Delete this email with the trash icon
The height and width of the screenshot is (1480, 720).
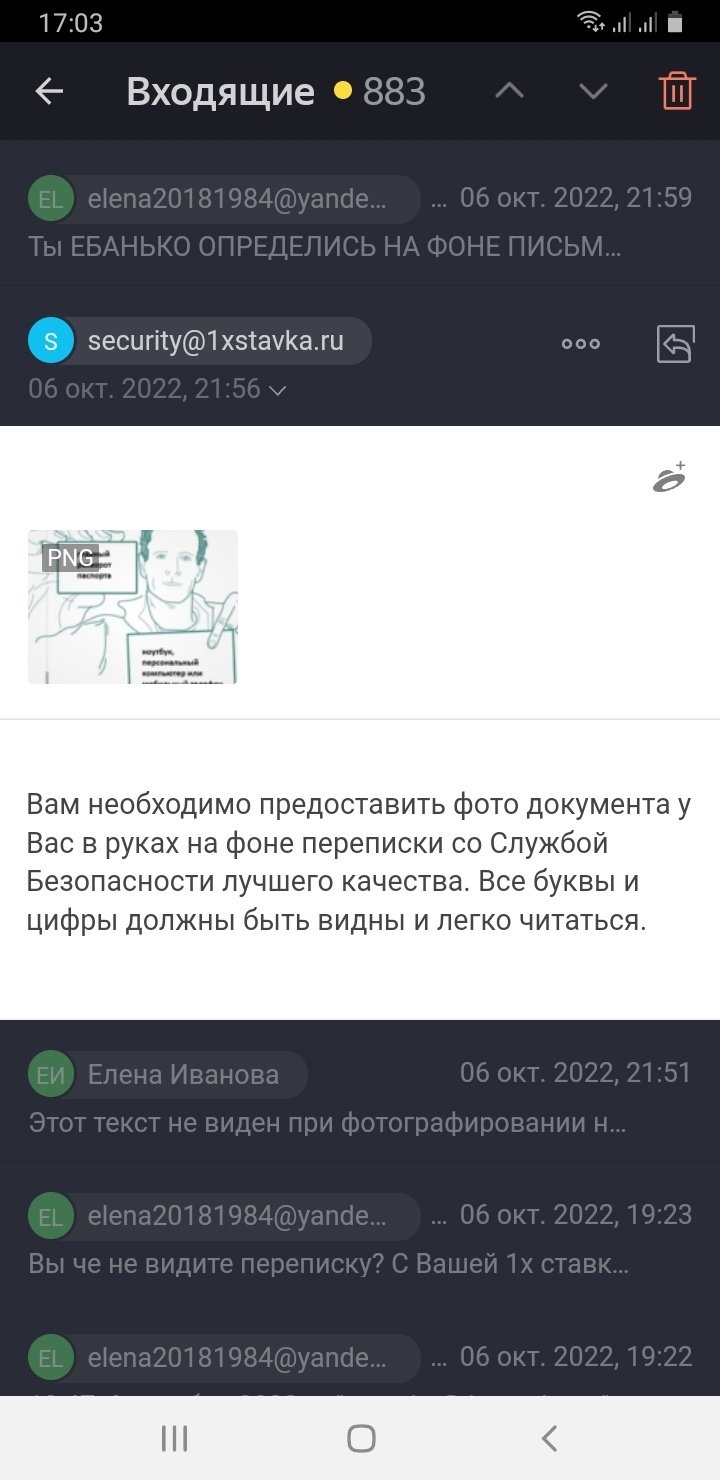[x=677, y=92]
